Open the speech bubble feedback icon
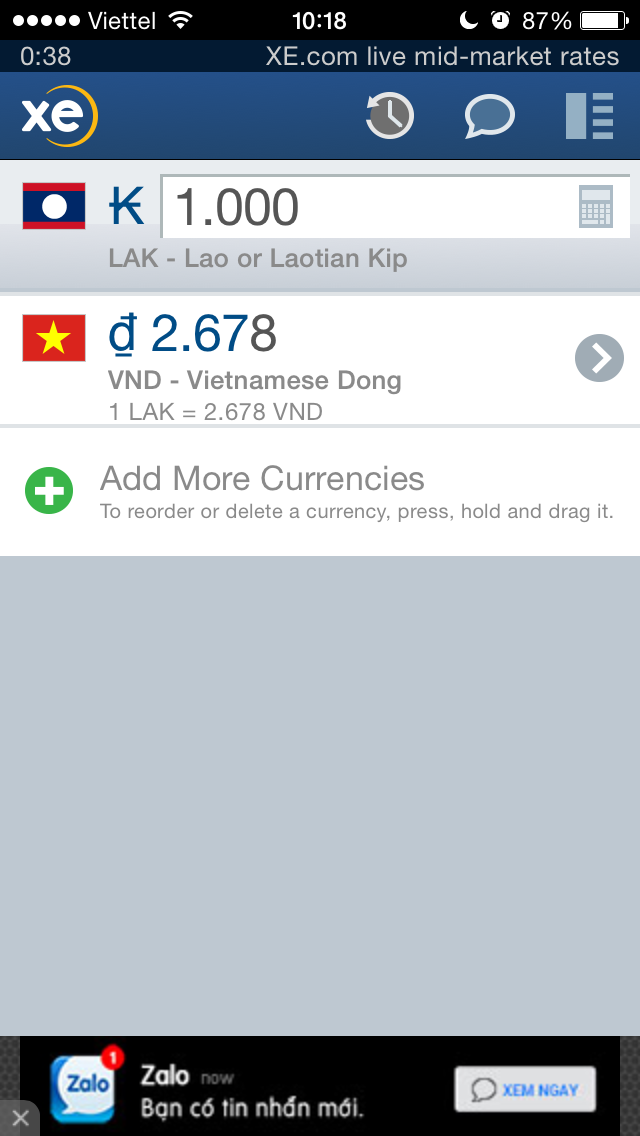Viewport: 640px width, 1136px height. tap(490, 116)
